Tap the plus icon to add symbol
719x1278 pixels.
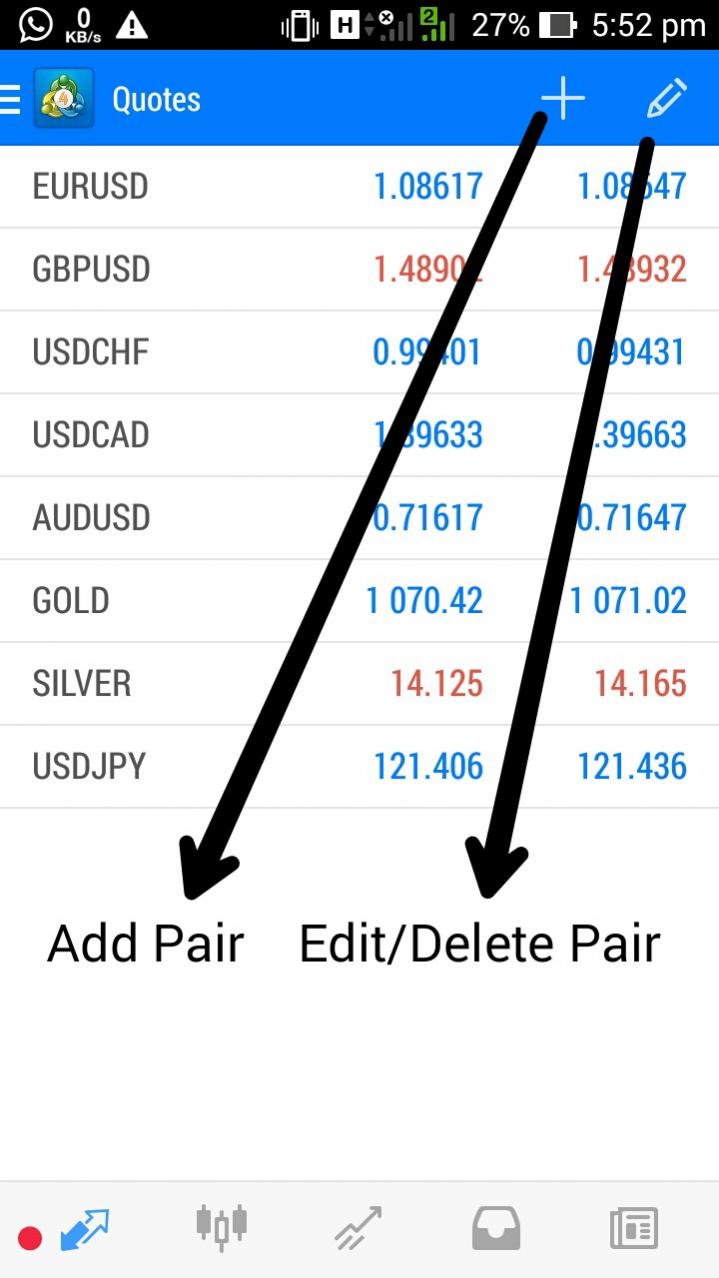pos(563,98)
